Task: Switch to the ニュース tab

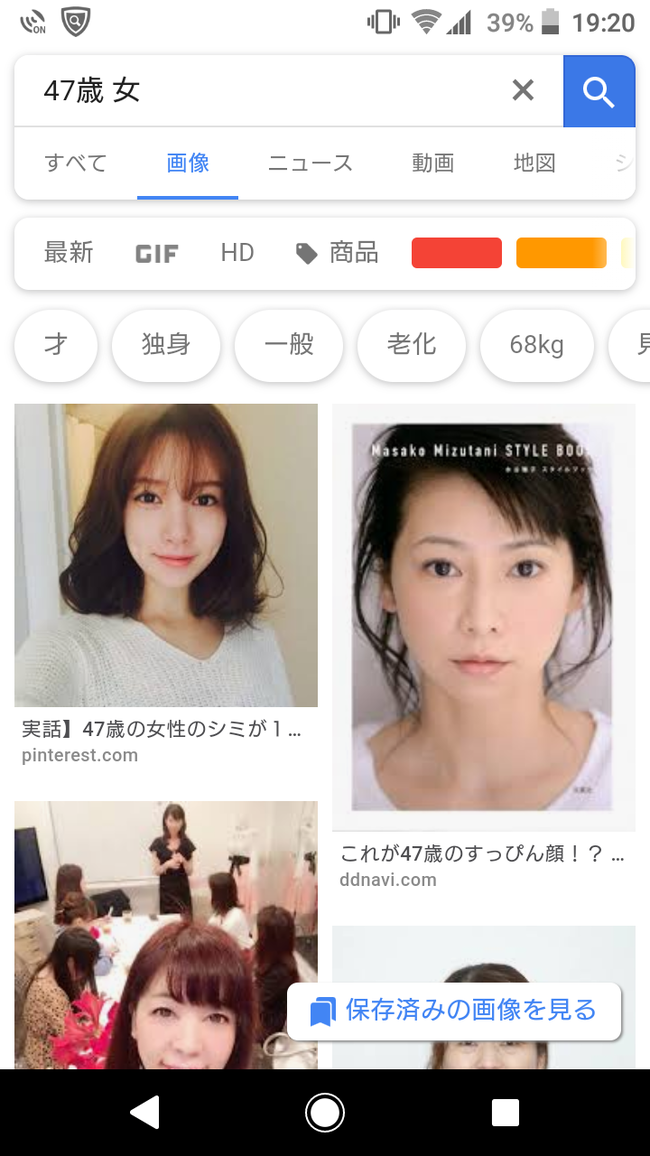Action: [310, 163]
